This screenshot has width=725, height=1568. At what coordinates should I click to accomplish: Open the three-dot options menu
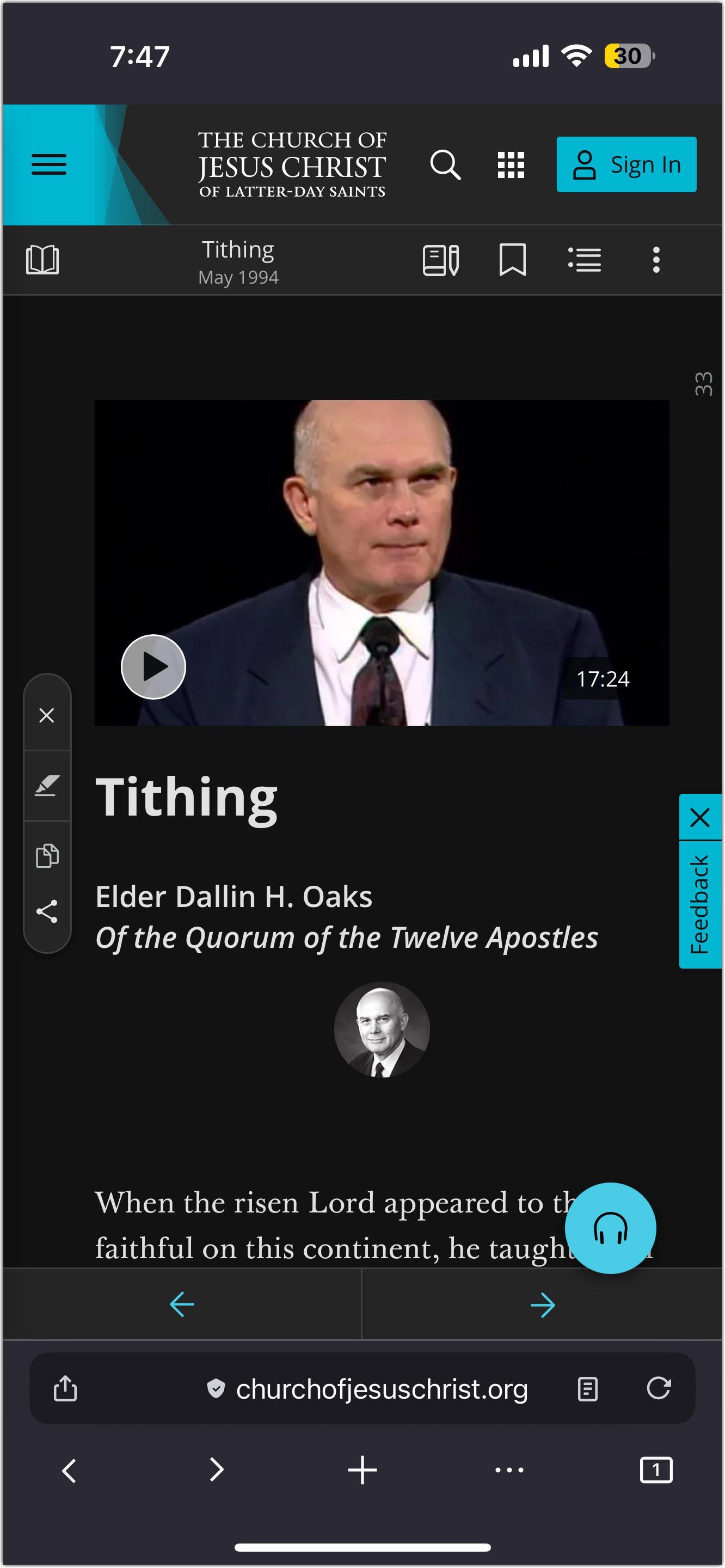656,261
